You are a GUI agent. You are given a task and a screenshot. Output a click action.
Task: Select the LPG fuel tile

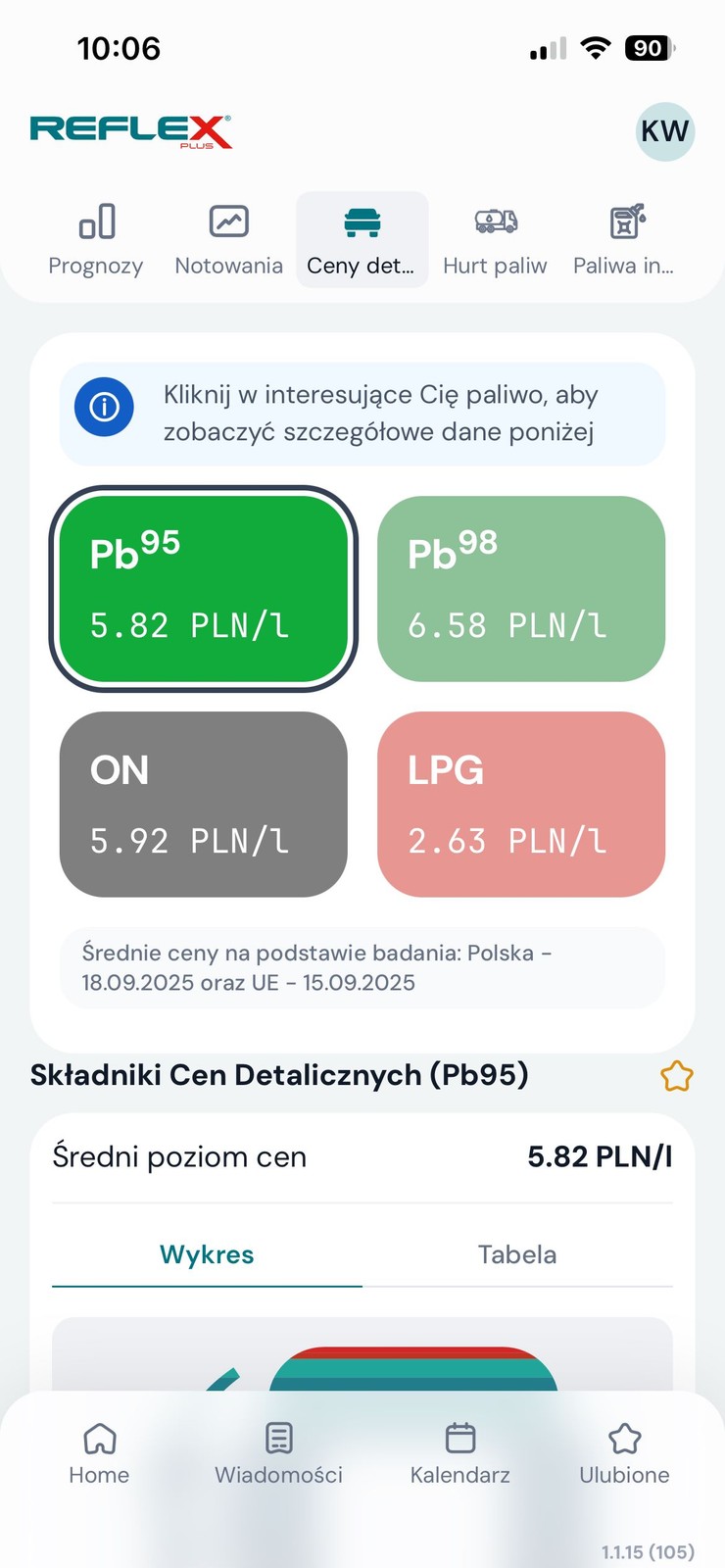coord(520,804)
